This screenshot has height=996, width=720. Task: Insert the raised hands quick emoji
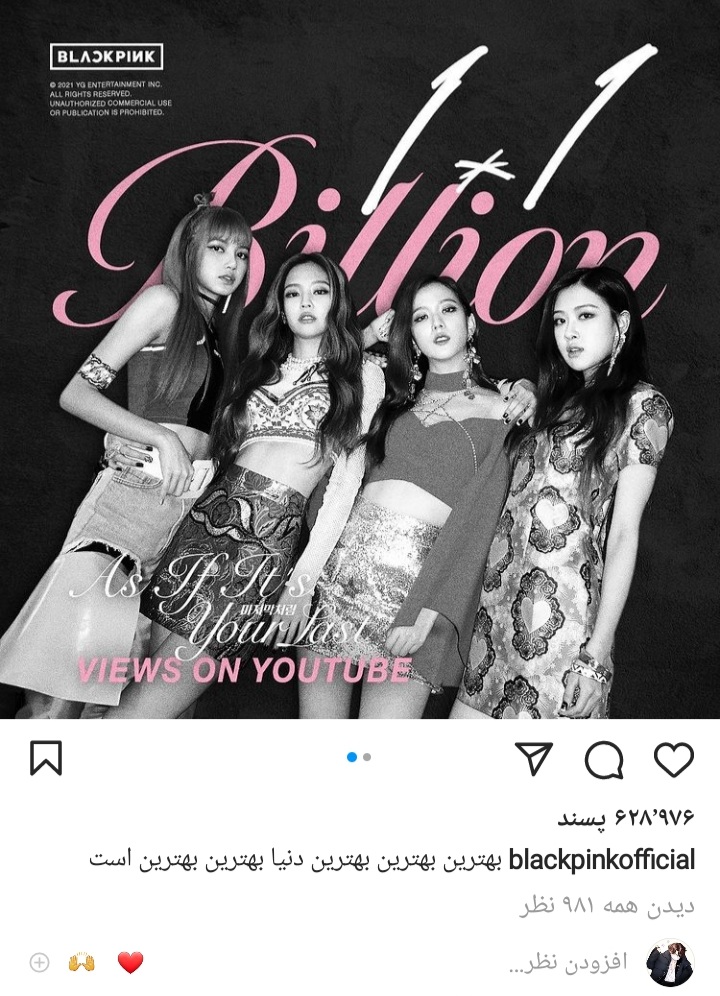click(81, 963)
